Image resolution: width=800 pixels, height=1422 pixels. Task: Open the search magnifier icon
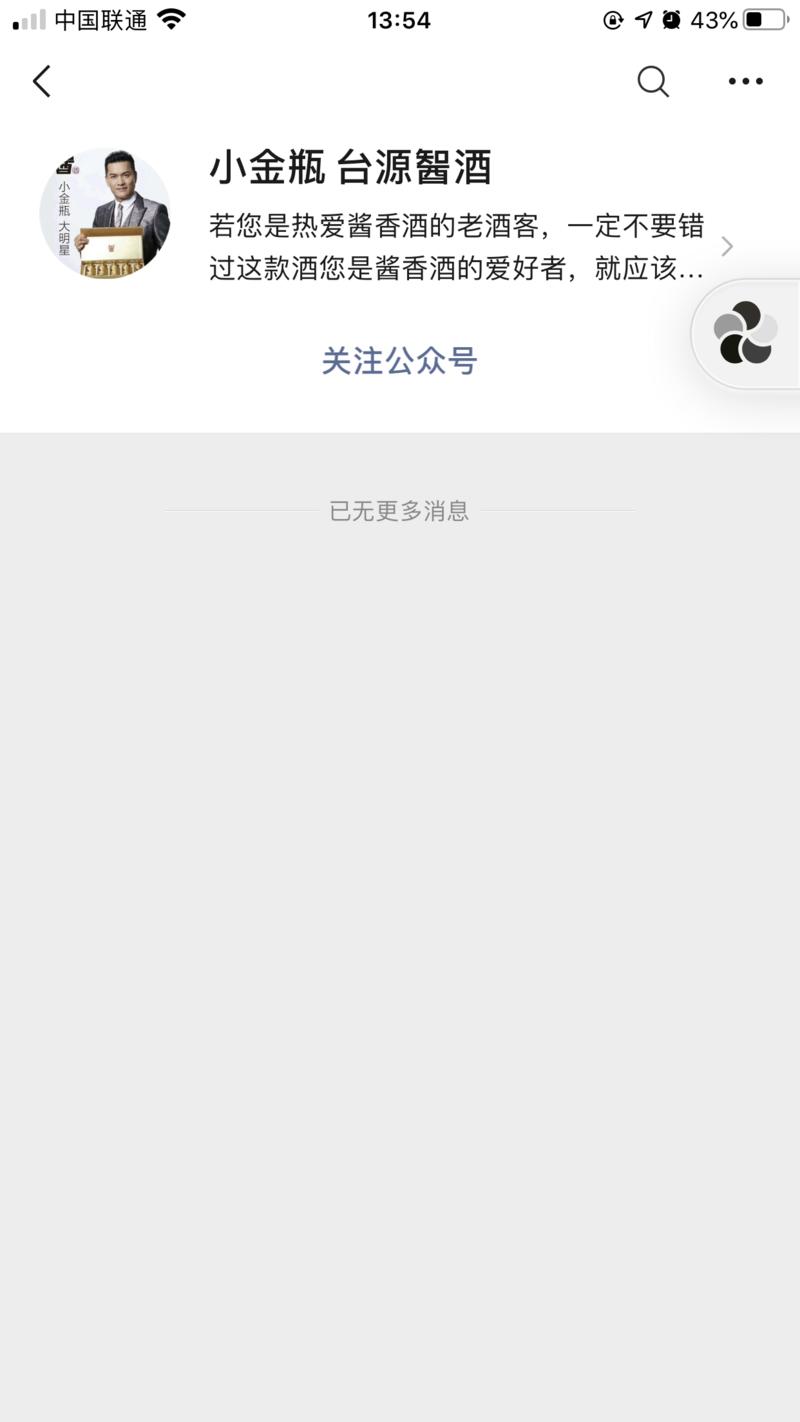pyautogui.click(x=653, y=82)
